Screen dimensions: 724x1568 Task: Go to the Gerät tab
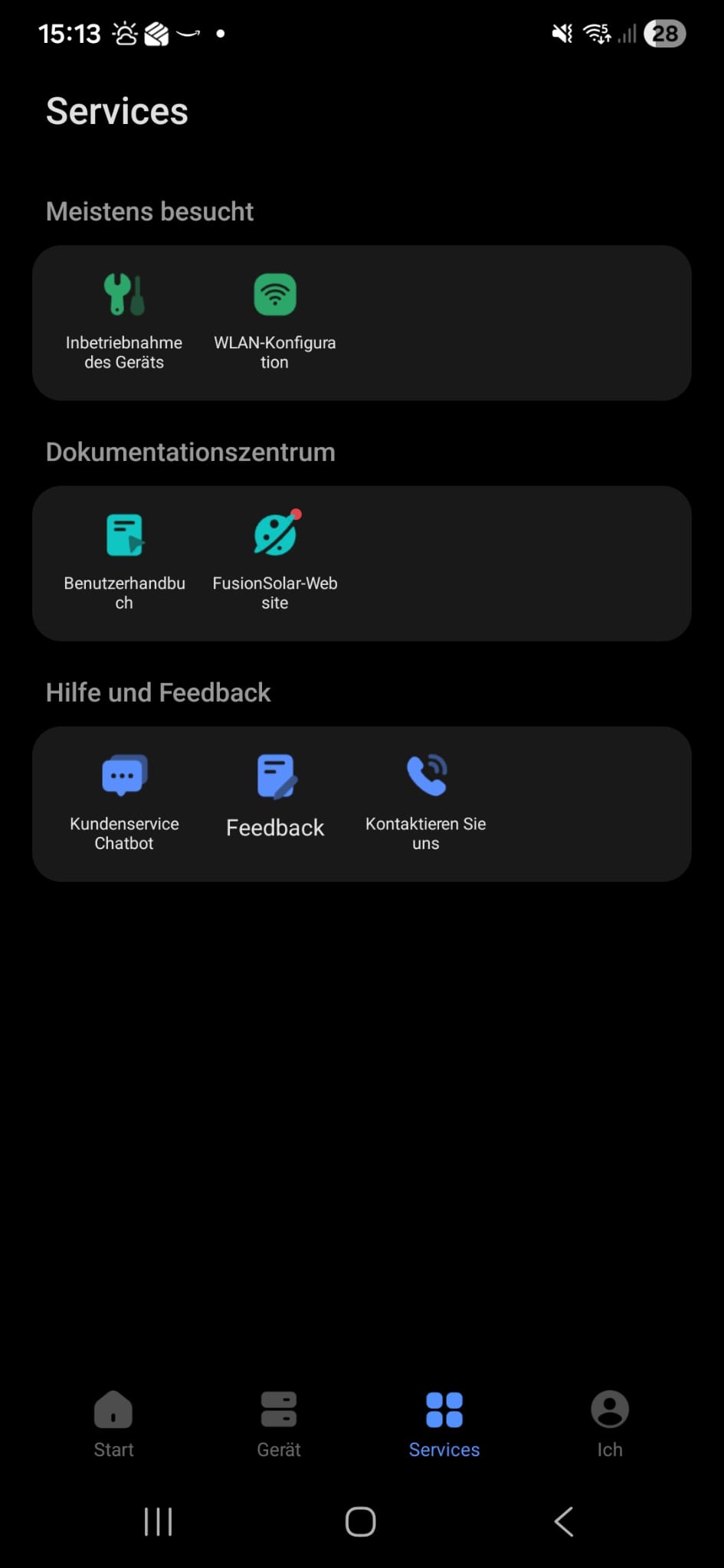click(x=279, y=1424)
